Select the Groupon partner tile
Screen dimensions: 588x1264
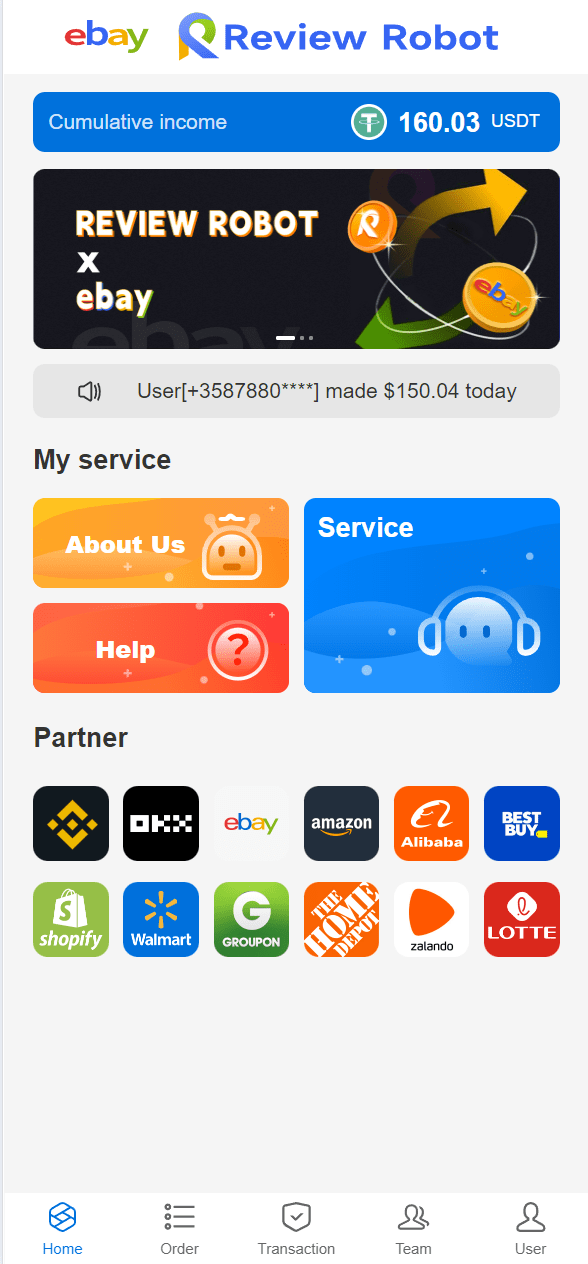click(251, 919)
